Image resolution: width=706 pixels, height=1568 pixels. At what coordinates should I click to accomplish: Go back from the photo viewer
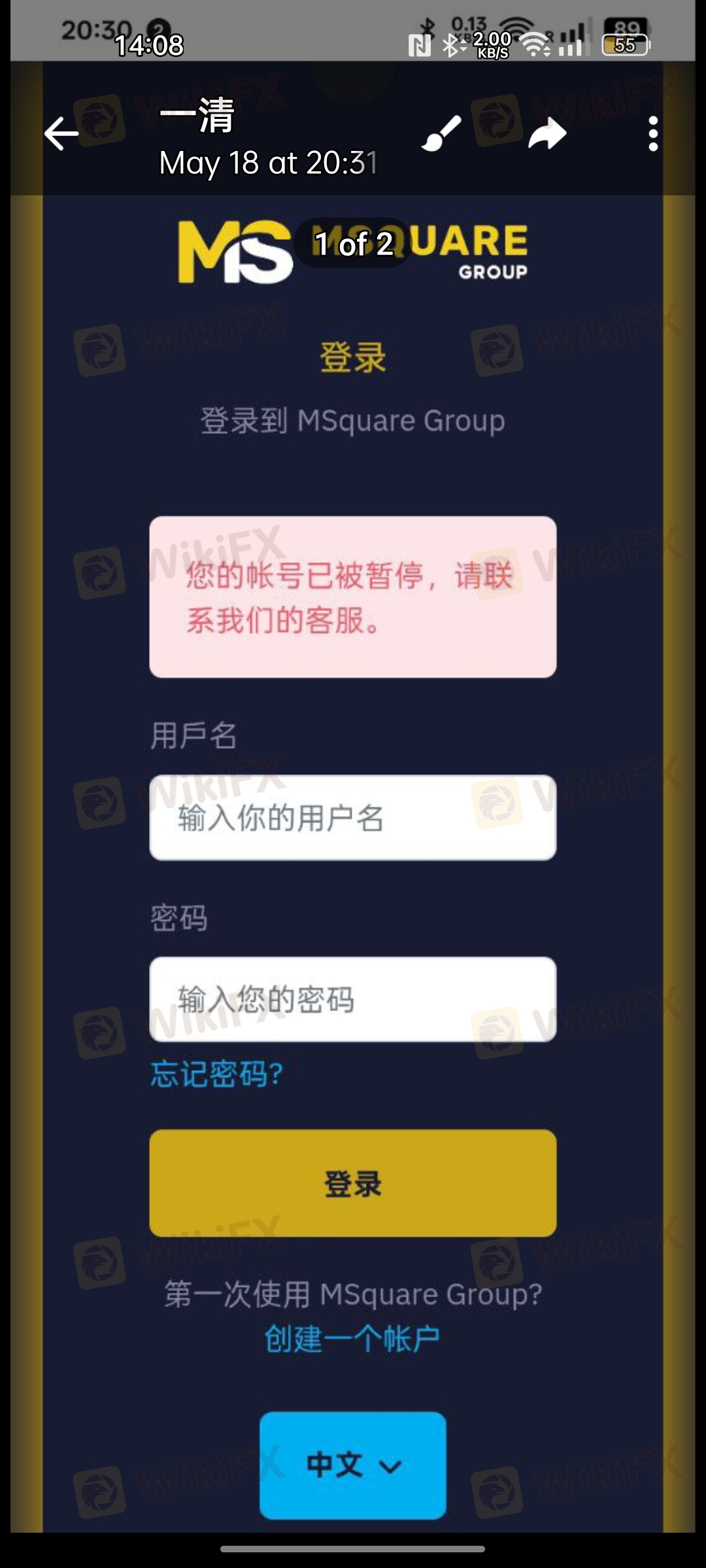click(61, 134)
